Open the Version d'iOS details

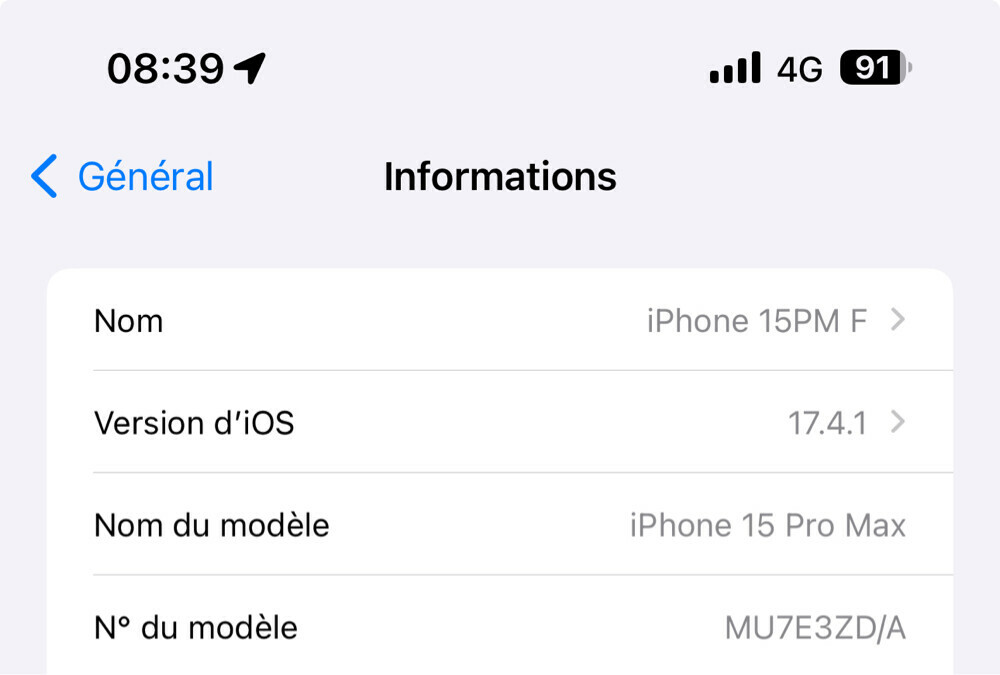pos(500,423)
